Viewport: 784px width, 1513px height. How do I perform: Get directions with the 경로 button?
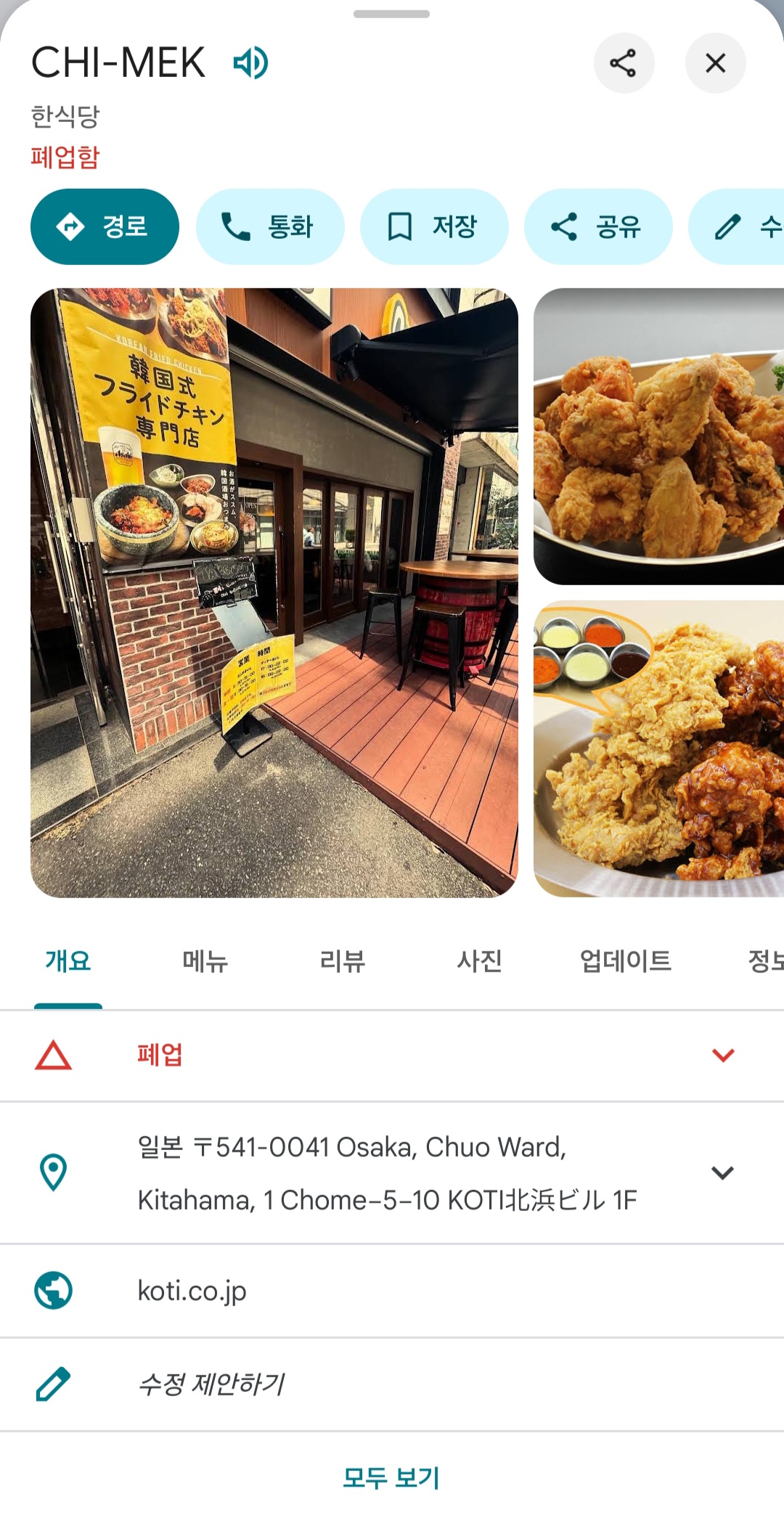coord(105,227)
